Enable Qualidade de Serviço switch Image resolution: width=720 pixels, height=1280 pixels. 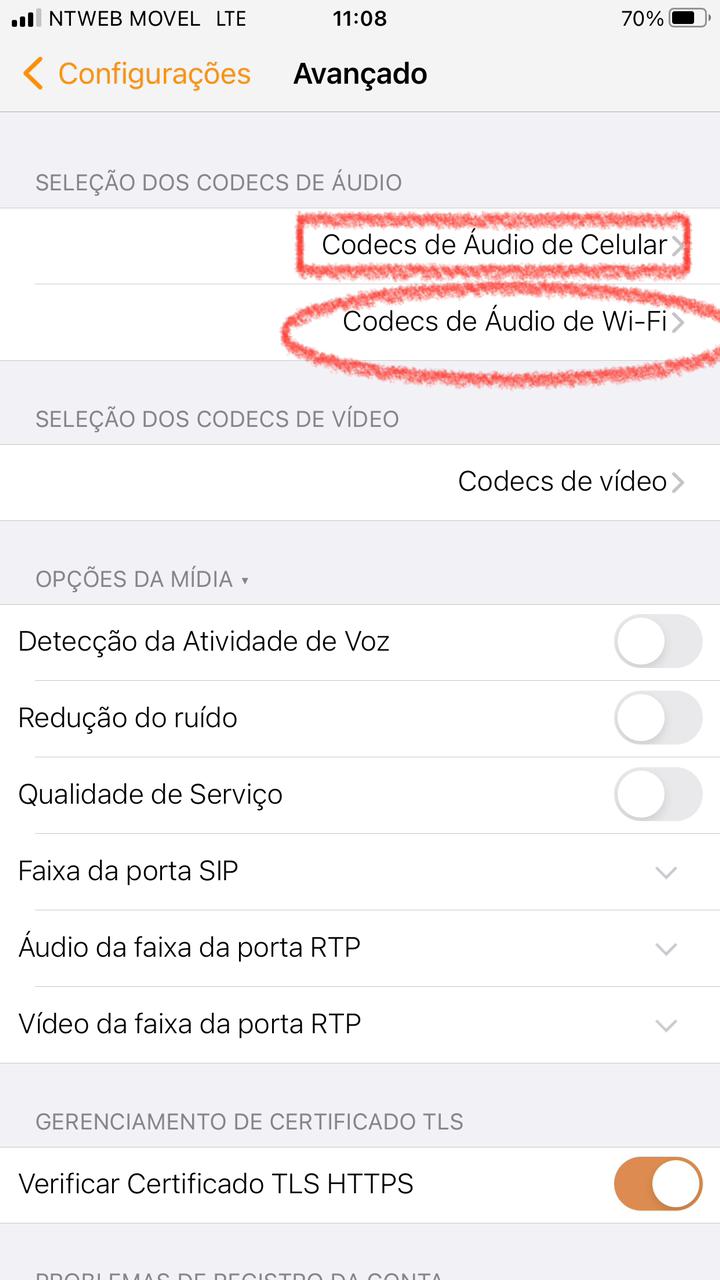657,794
